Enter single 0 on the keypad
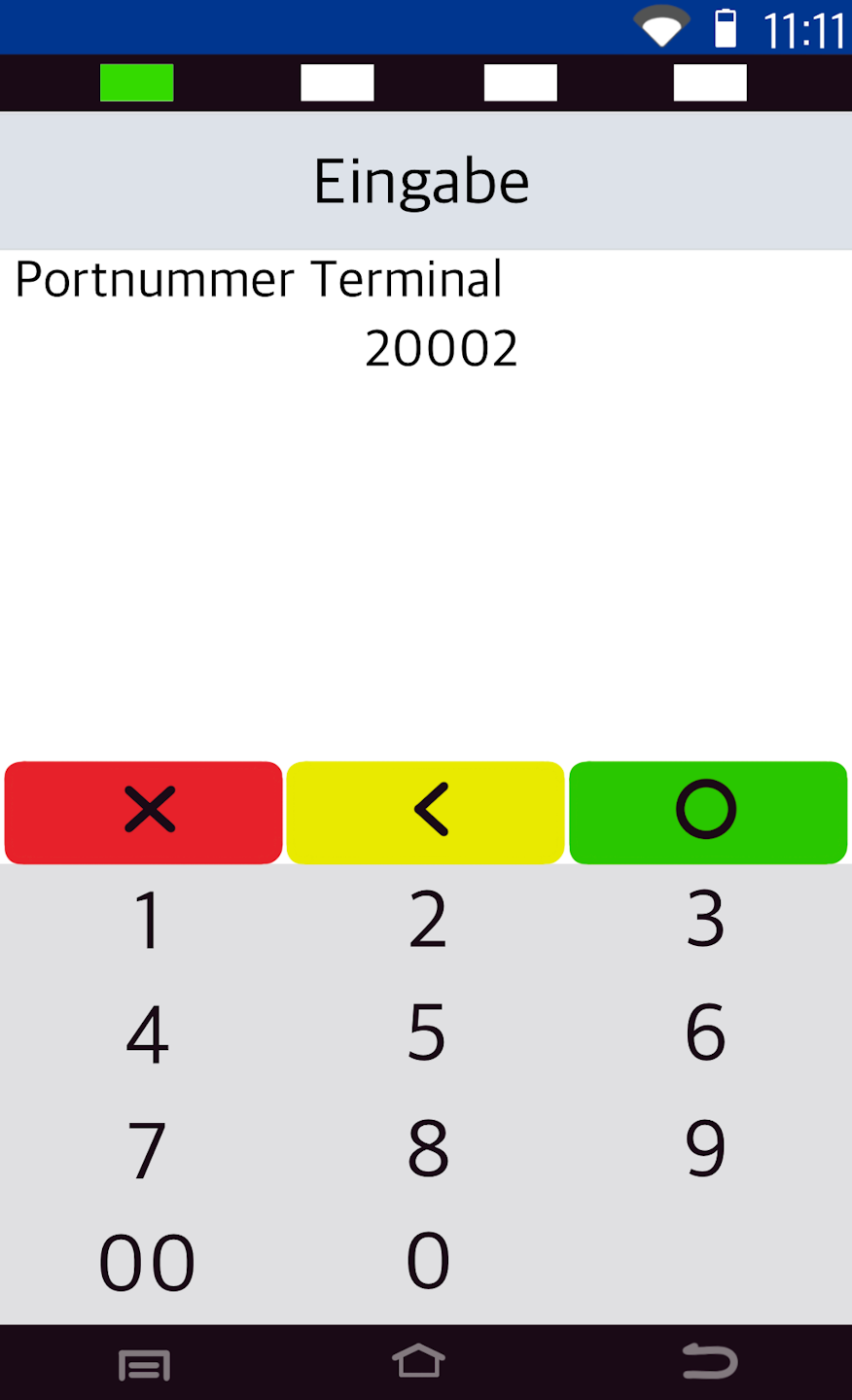Image resolution: width=852 pixels, height=1400 pixels. (x=428, y=1263)
